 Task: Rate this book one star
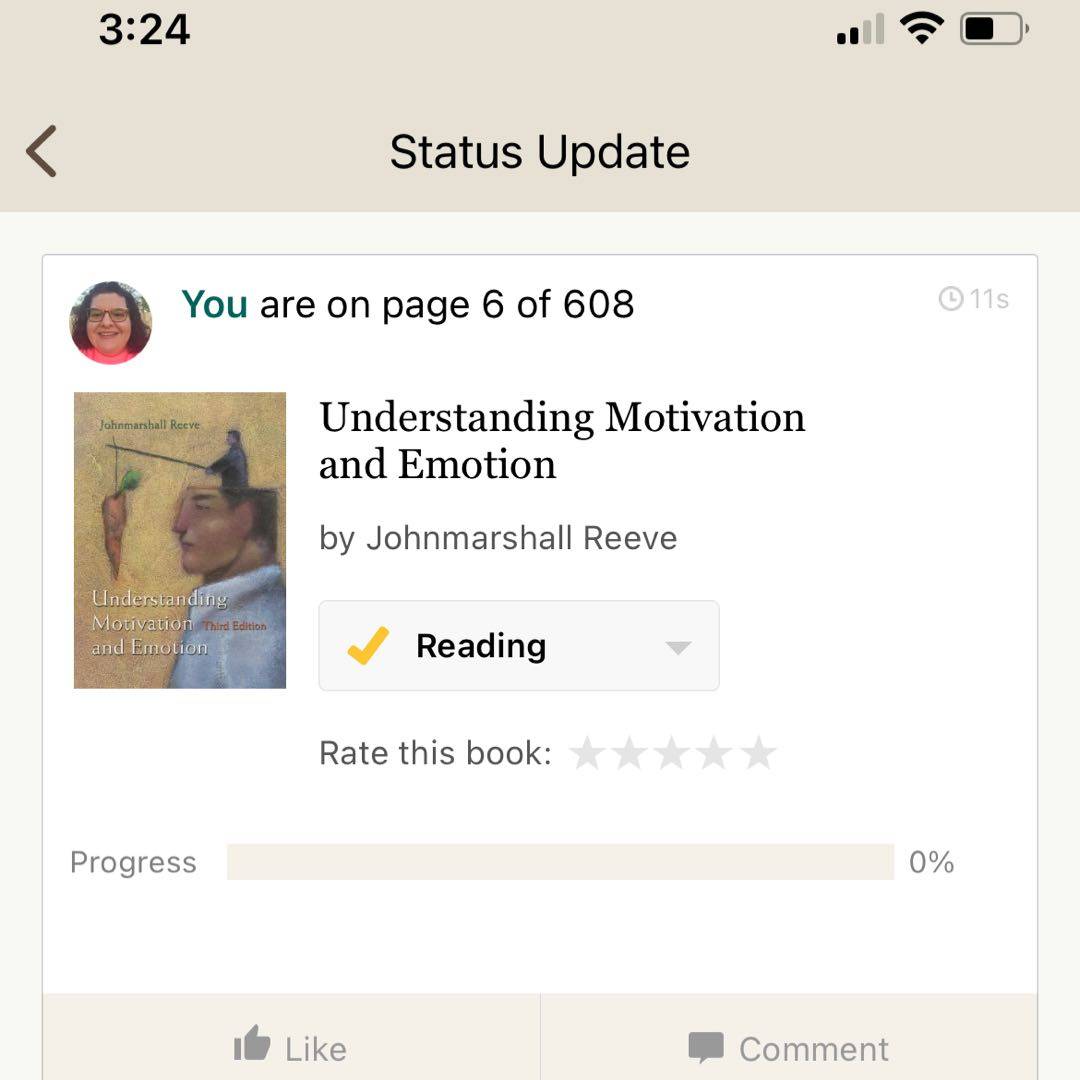click(x=587, y=754)
